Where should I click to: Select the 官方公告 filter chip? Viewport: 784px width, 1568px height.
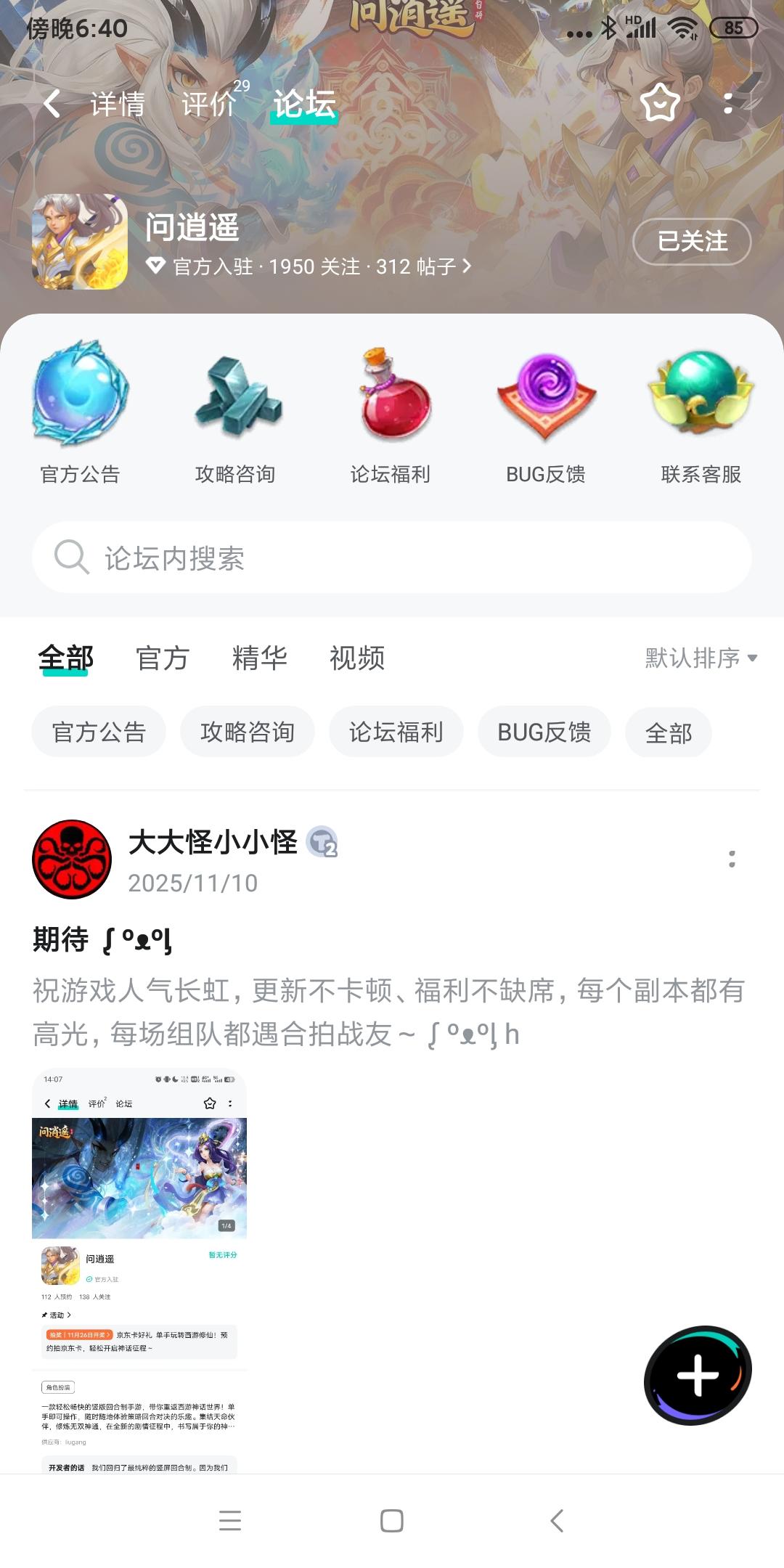coord(97,732)
